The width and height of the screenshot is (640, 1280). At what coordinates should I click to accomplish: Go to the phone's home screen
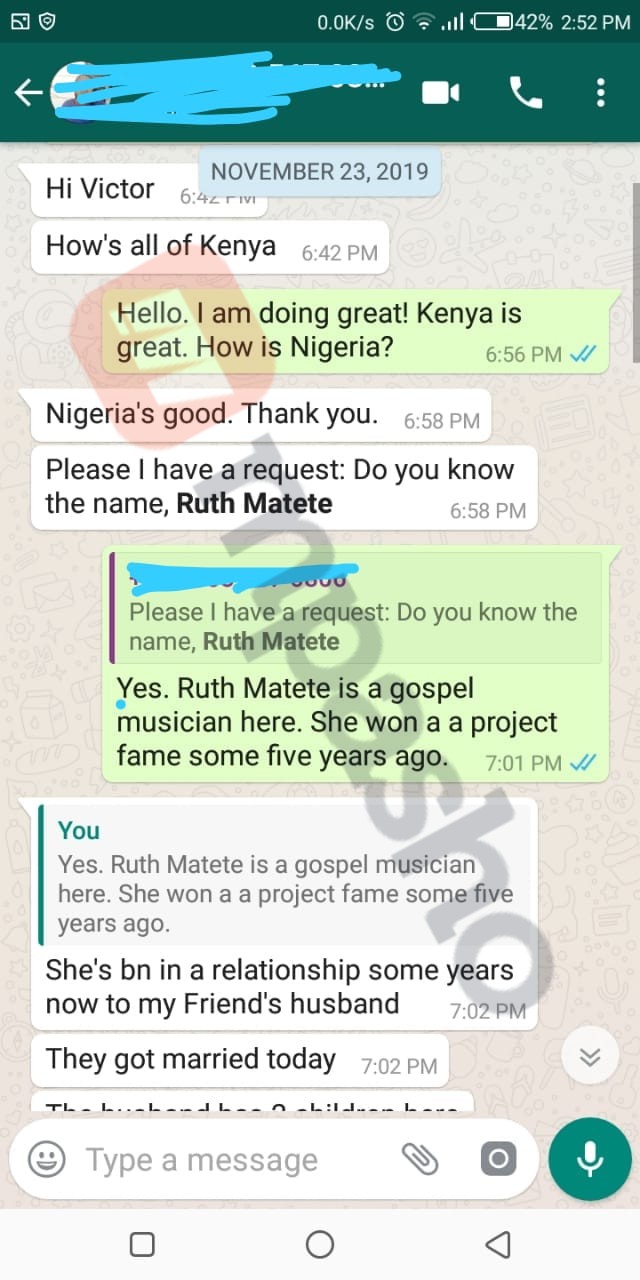[320, 1244]
